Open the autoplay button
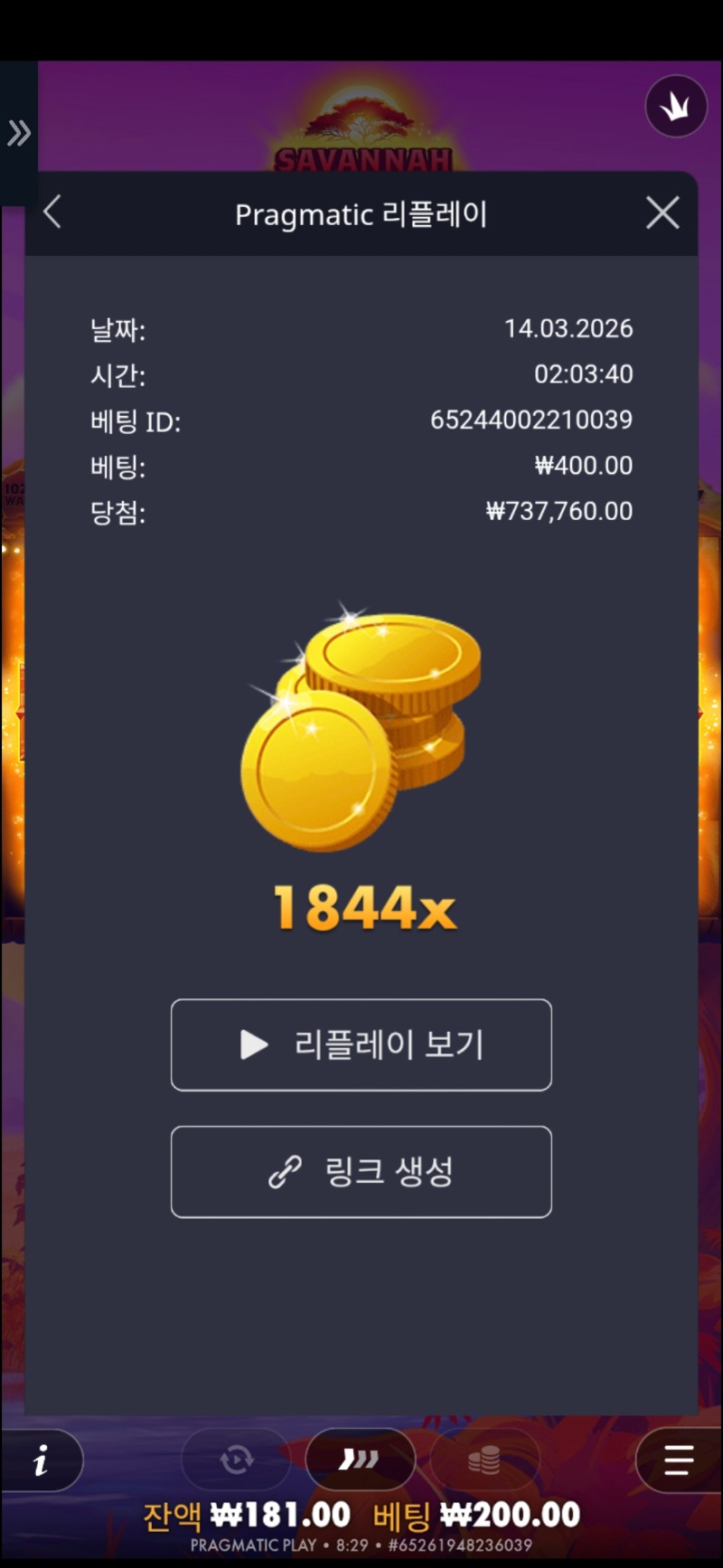Screen dimensions: 723x1568 tap(236, 1459)
